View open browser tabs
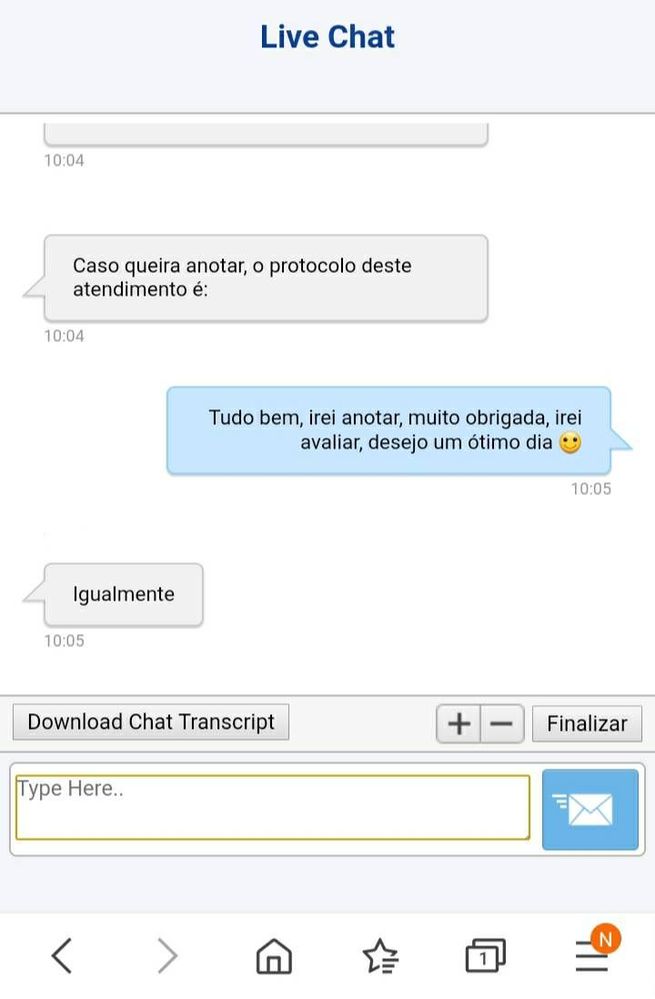Image resolution: width=655 pixels, height=999 pixels. [x=485, y=957]
